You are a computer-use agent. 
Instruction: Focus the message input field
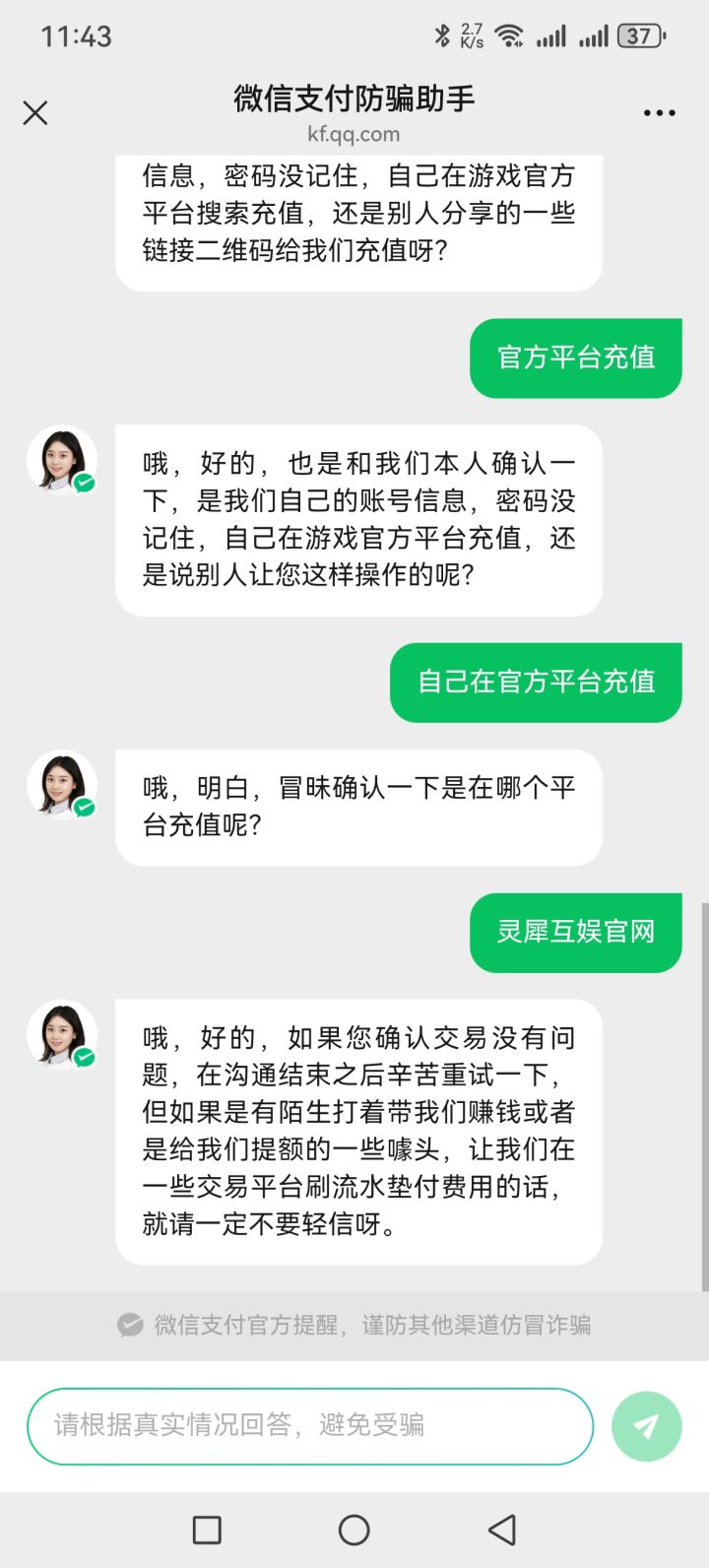point(310,1425)
